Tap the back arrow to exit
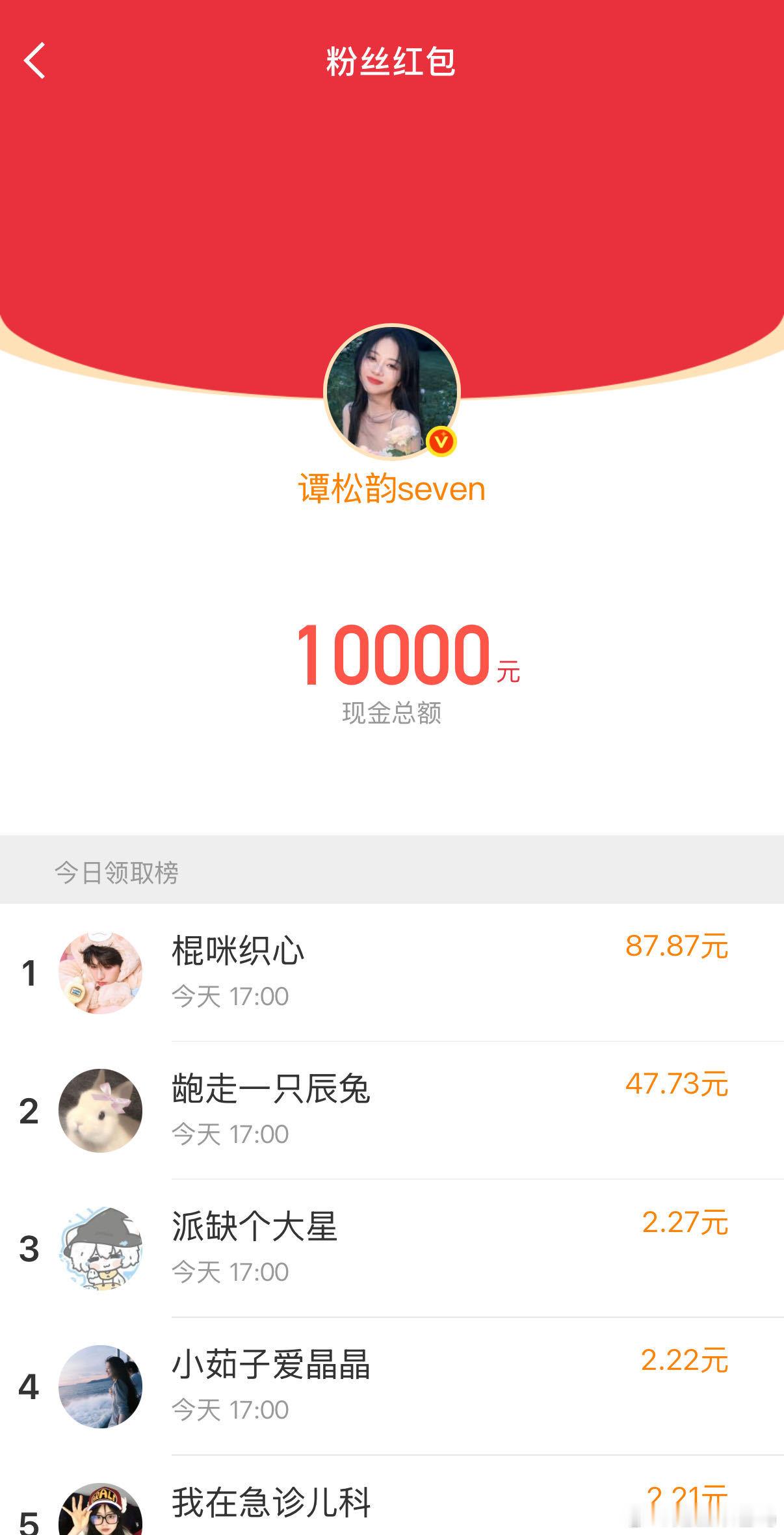The image size is (784, 1535). (x=34, y=62)
